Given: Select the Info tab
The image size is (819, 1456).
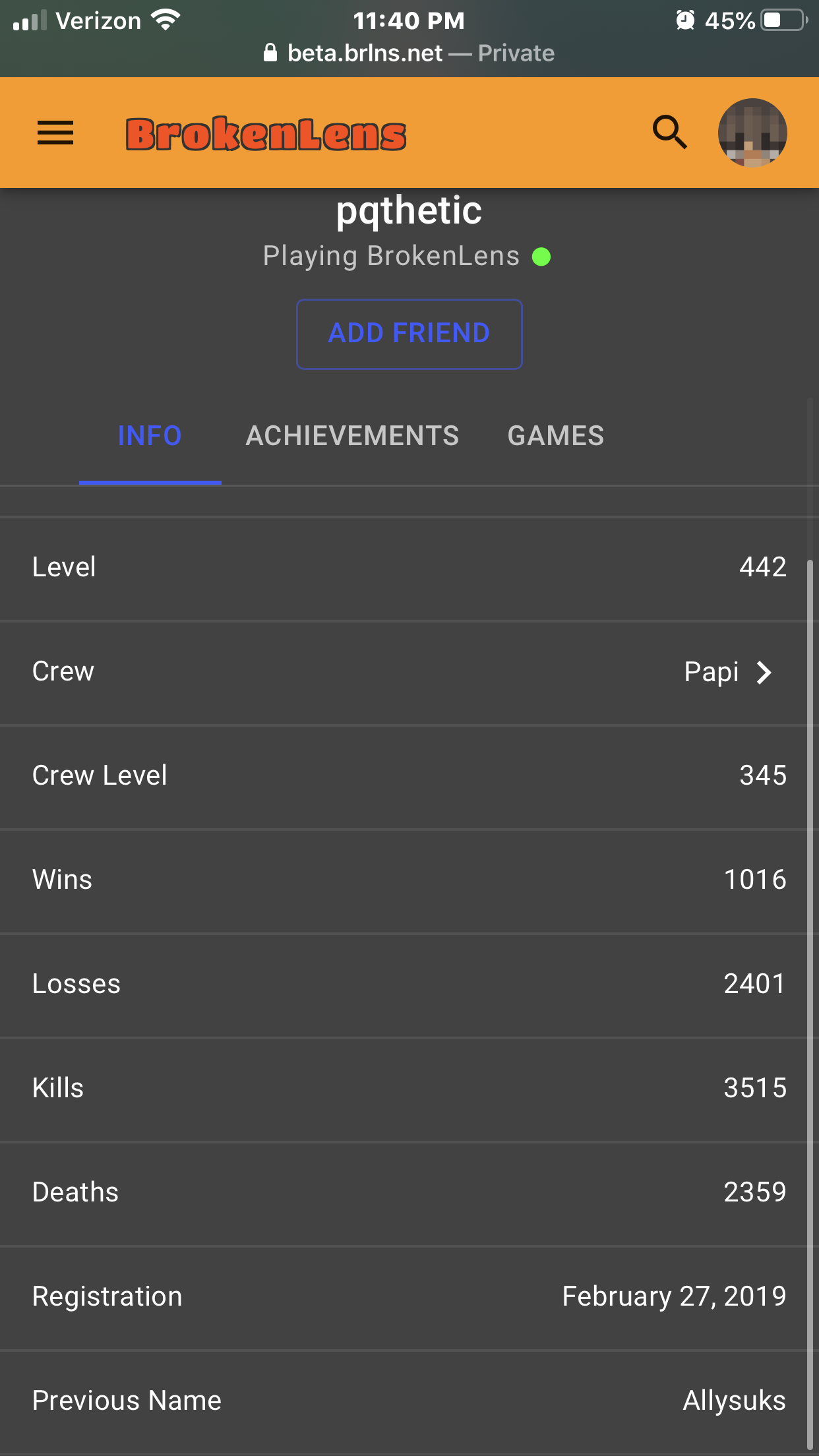Looking at the screenshot, I should tap(150, 436).
